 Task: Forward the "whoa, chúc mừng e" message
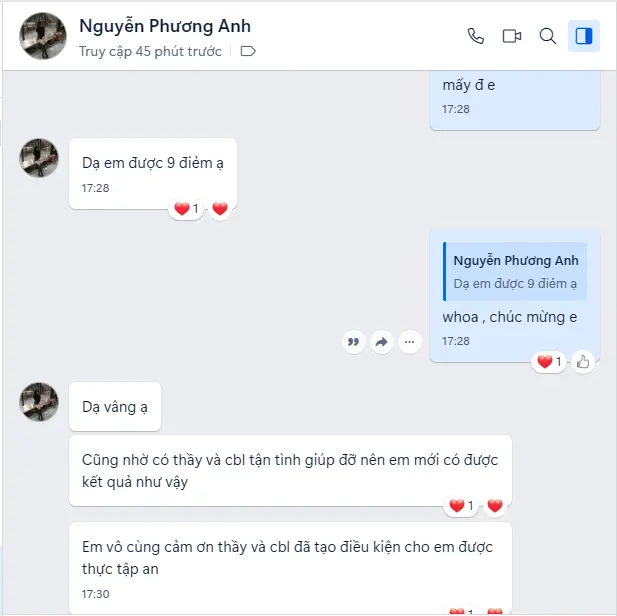(381, 342)
